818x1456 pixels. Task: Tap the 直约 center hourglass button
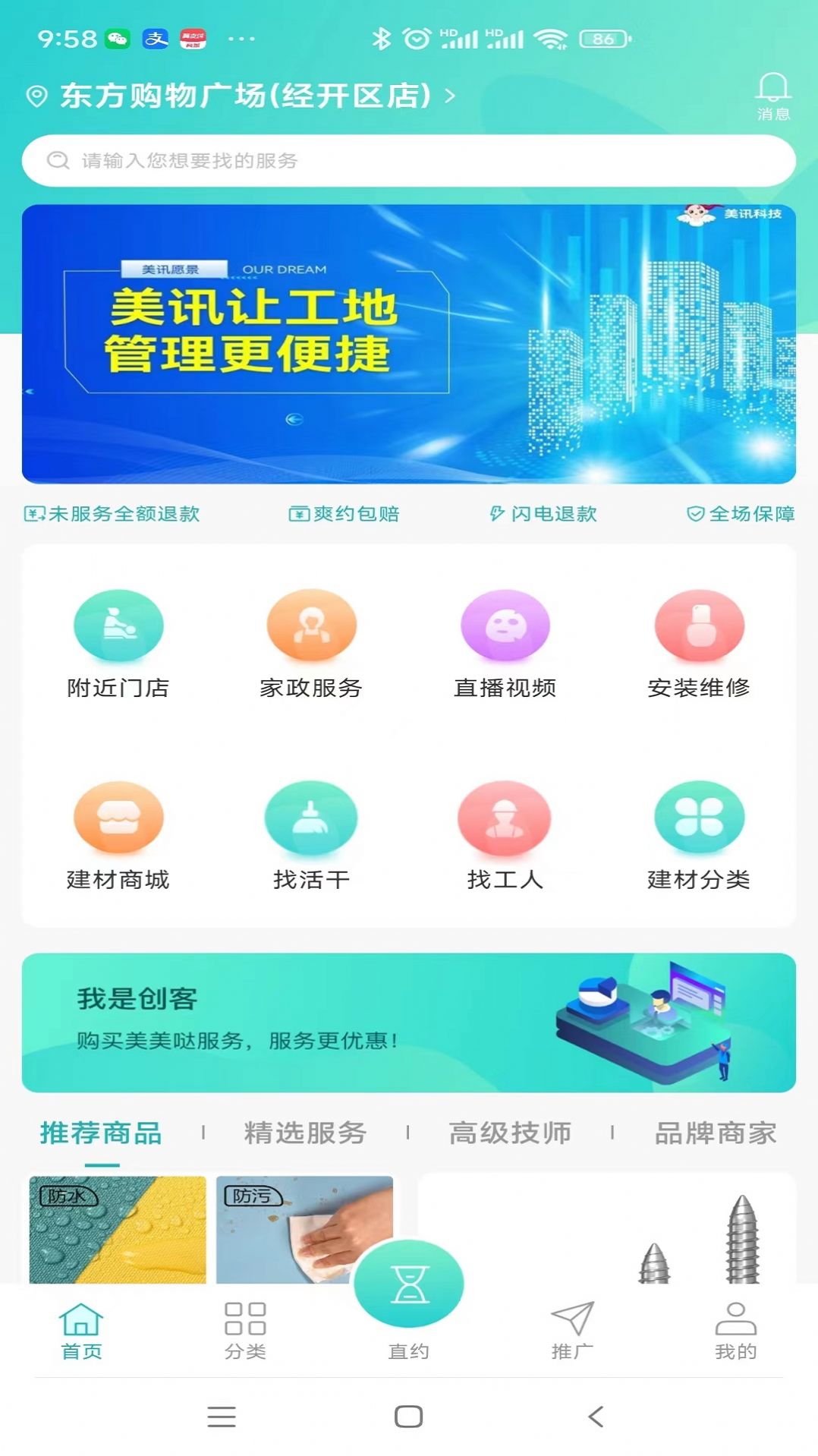point(408,1283)
